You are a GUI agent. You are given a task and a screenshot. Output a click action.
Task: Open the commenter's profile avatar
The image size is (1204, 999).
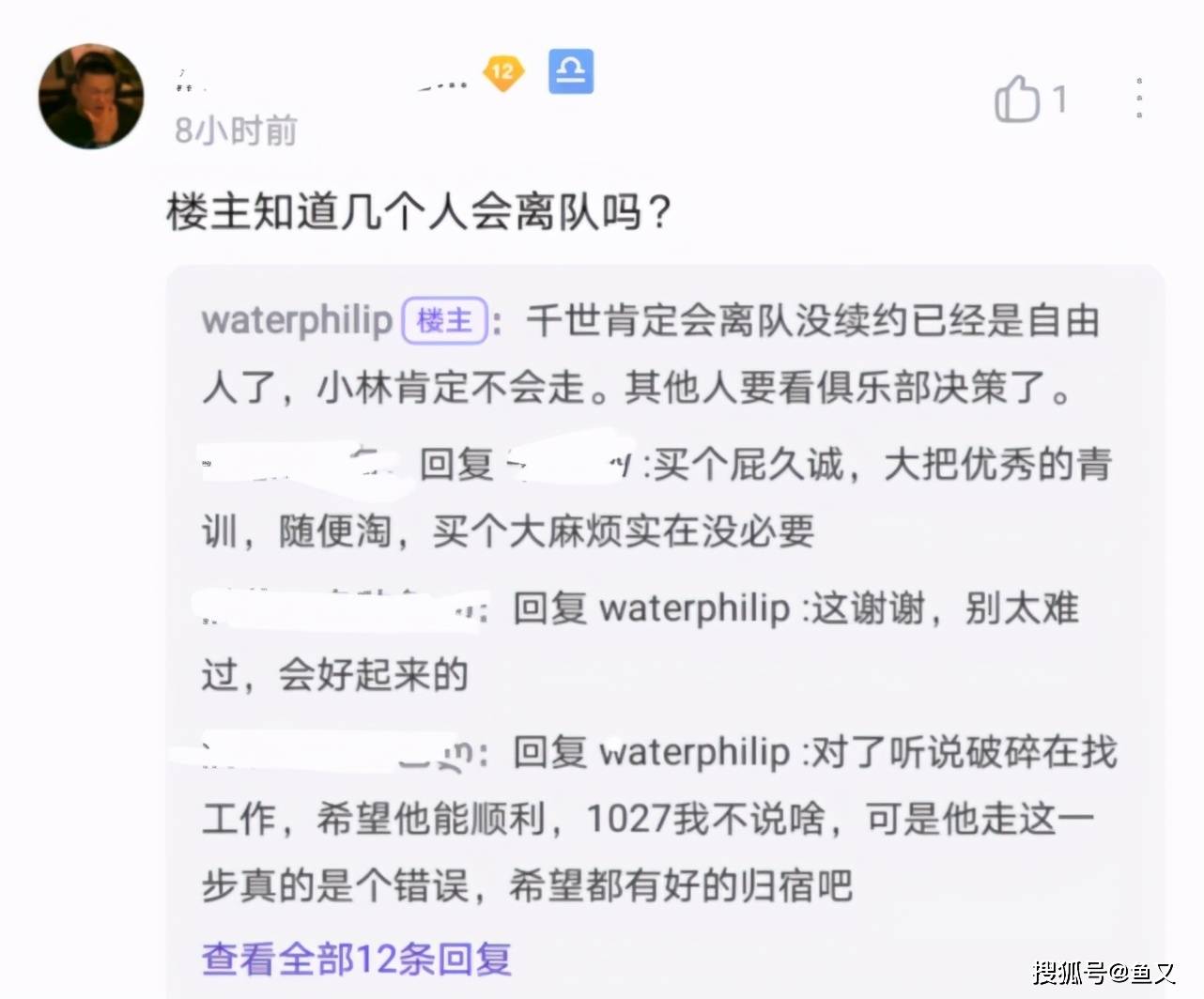(x=91, y=96)
